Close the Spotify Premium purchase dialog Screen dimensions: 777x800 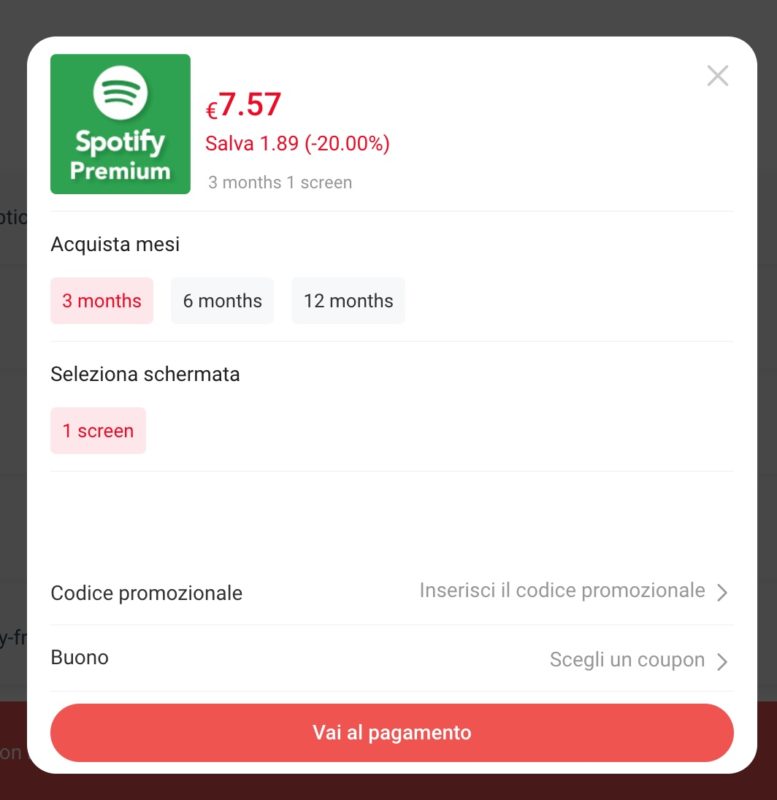coord(717,76)
